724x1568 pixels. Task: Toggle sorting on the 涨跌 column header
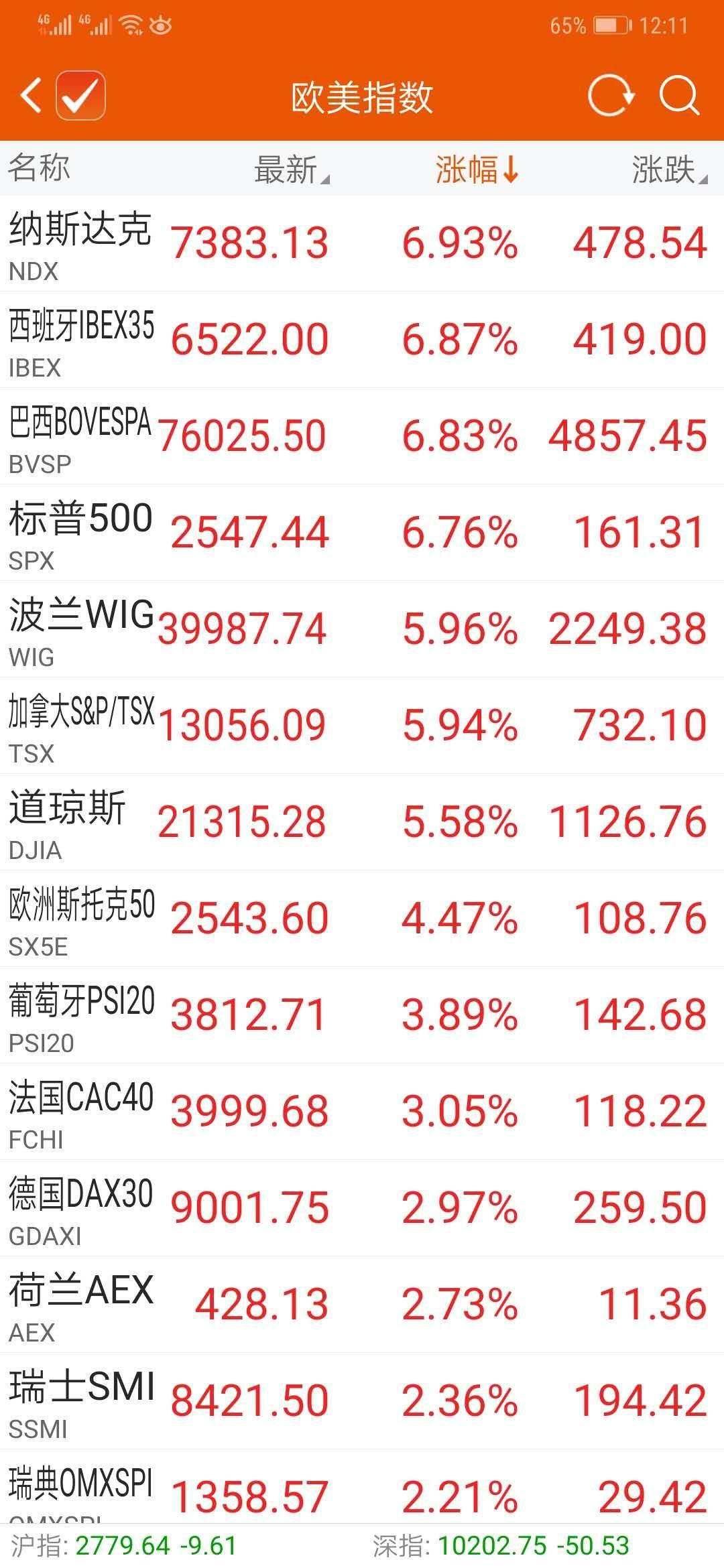(670, 170)
